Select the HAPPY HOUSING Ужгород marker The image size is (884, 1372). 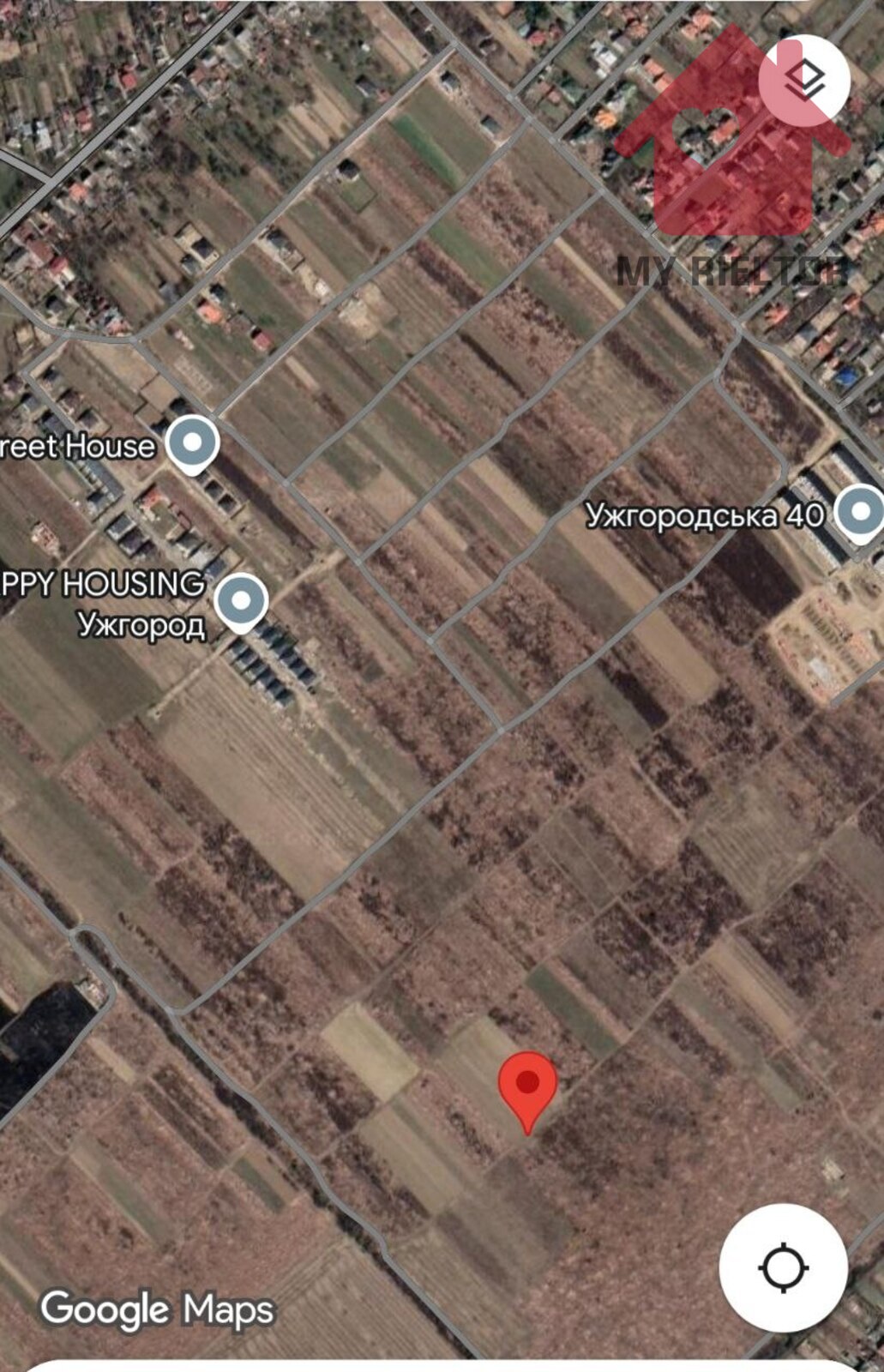coord(241,601)
